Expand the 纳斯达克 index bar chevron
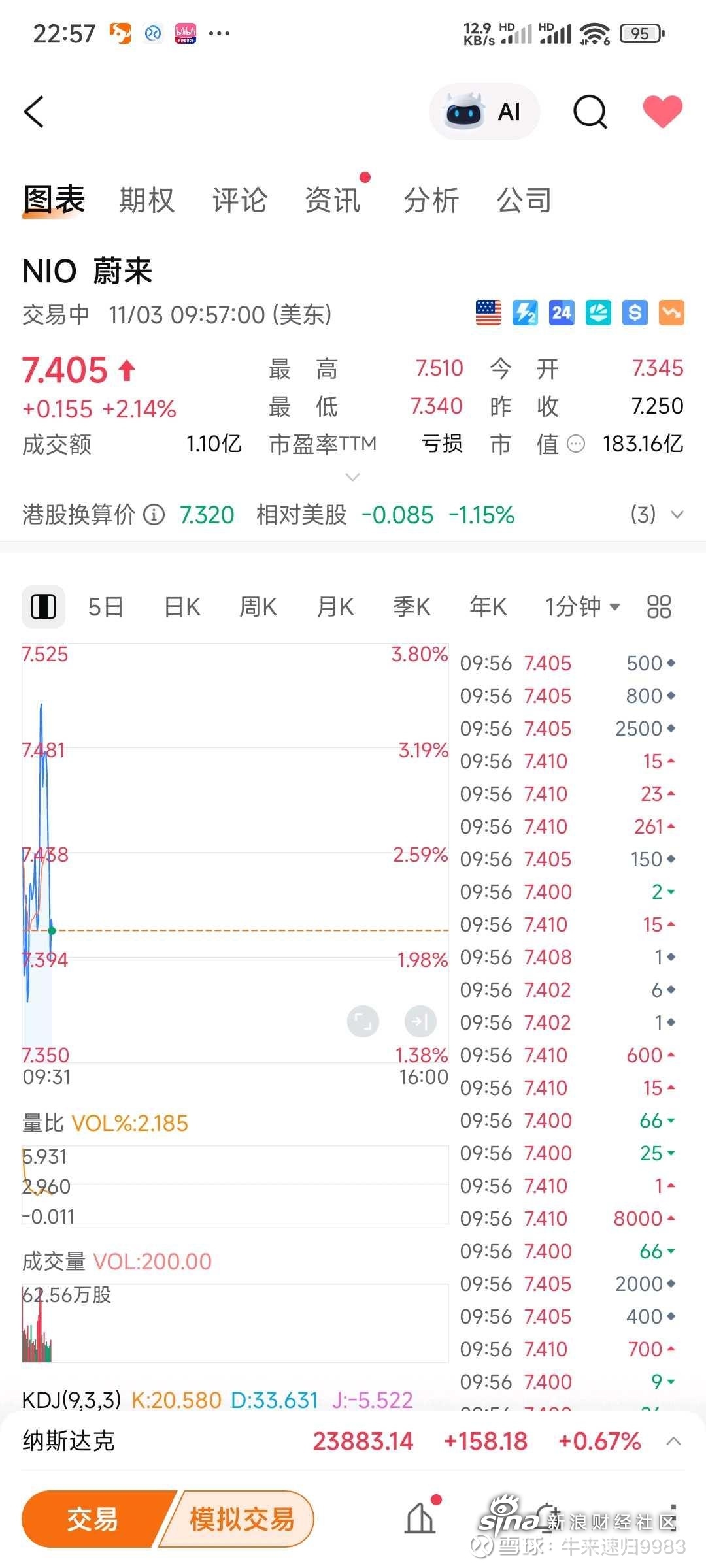Viewport: 706px width, 1568px height. point(673,1441)
